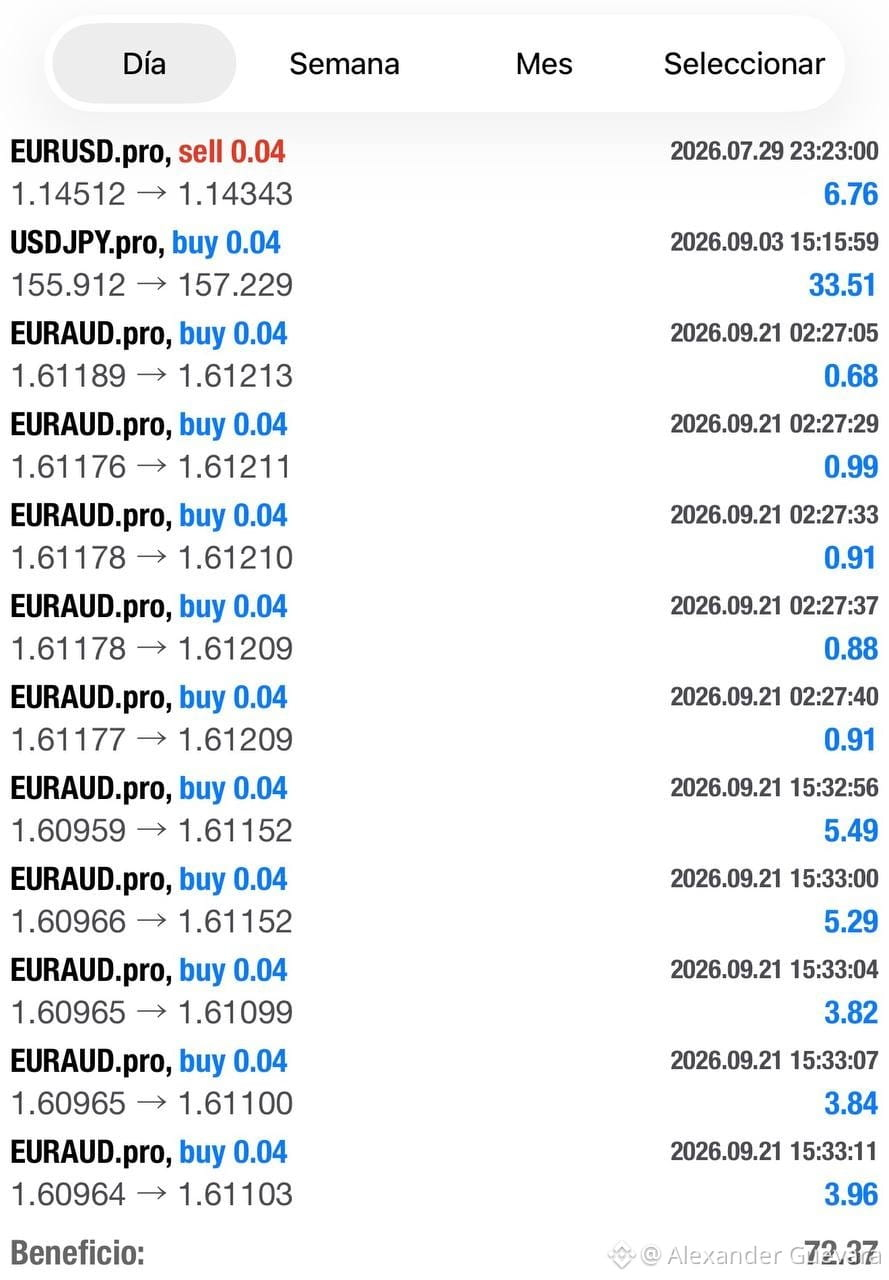Open the EURAUD.pro trade from 02:27:40
The width and height of the screenshot is (889, 1280).
[444, 718]
